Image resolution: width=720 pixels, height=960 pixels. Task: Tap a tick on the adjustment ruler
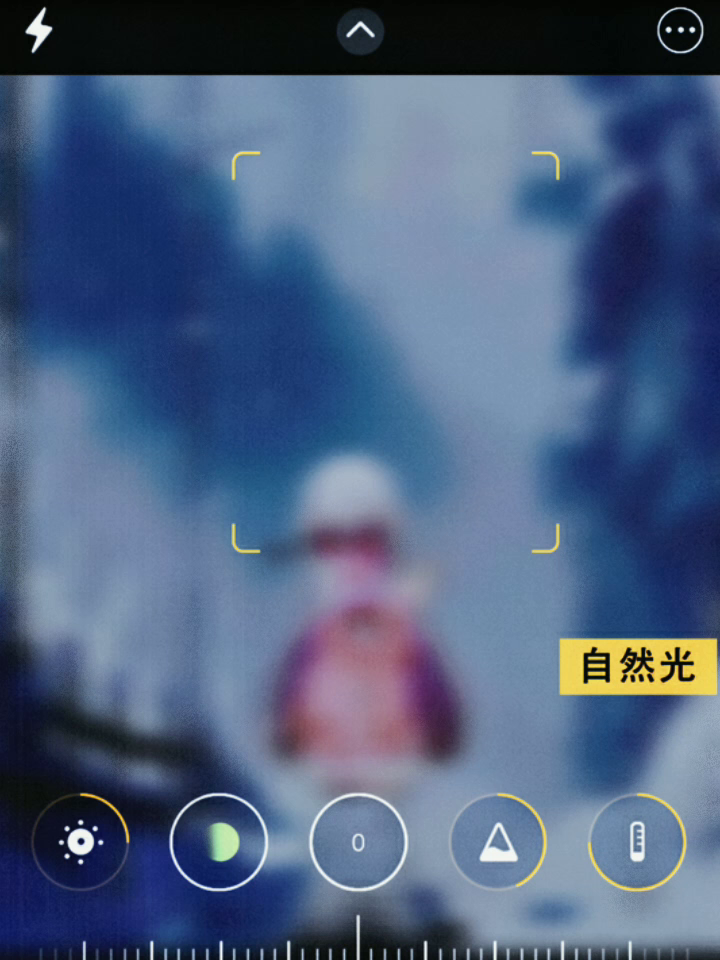coord(359,940)
